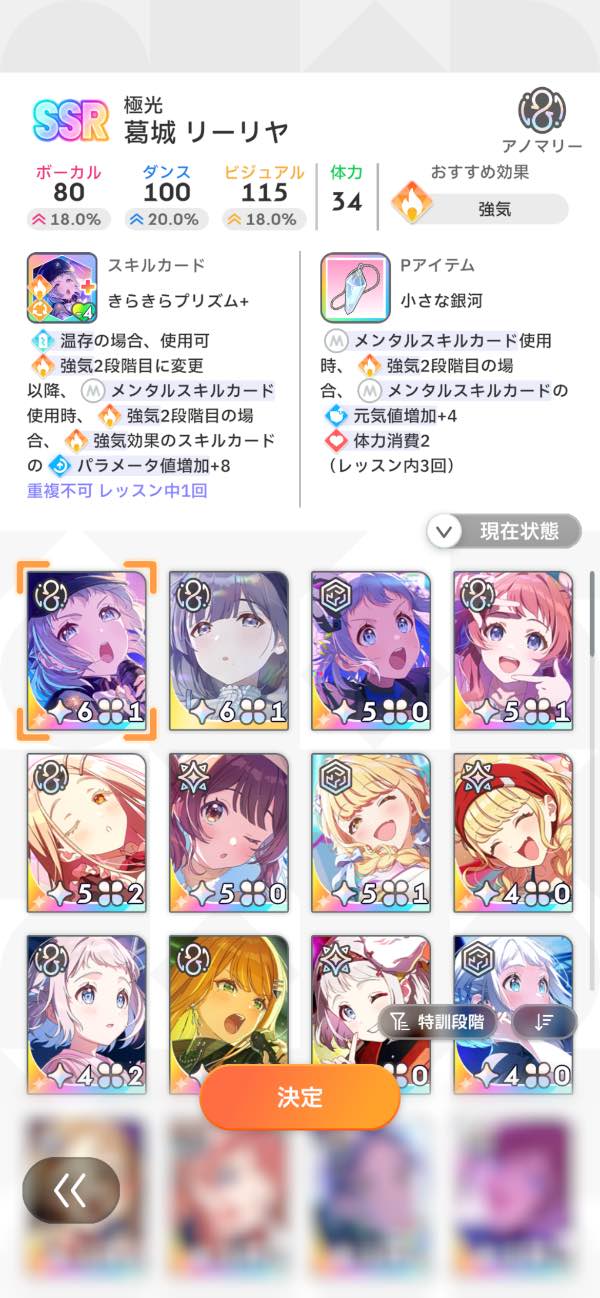
Task: Open the 特訓段階 filter
Action: 440,1021
